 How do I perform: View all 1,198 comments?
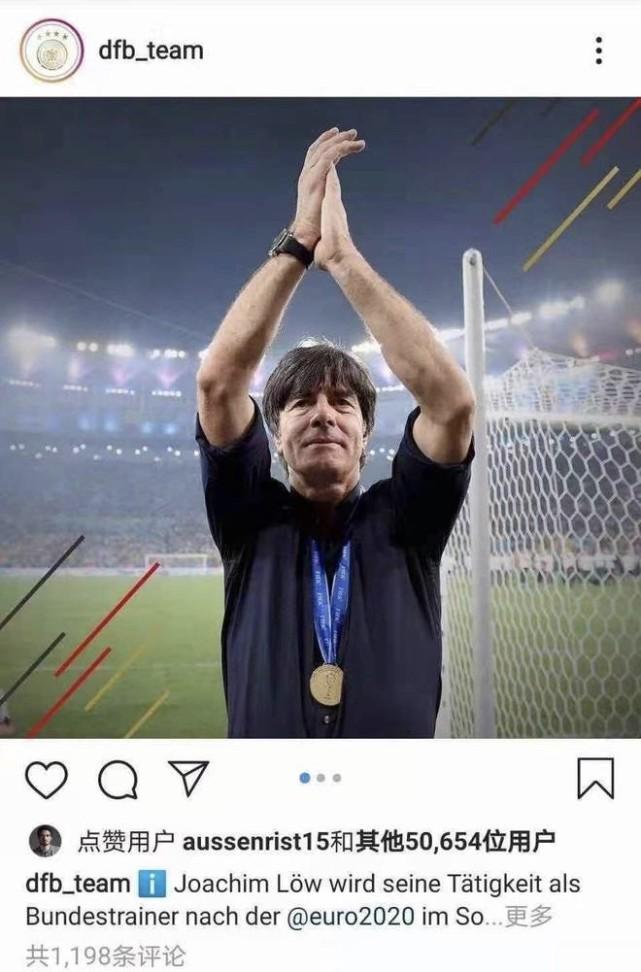[105, 956]
